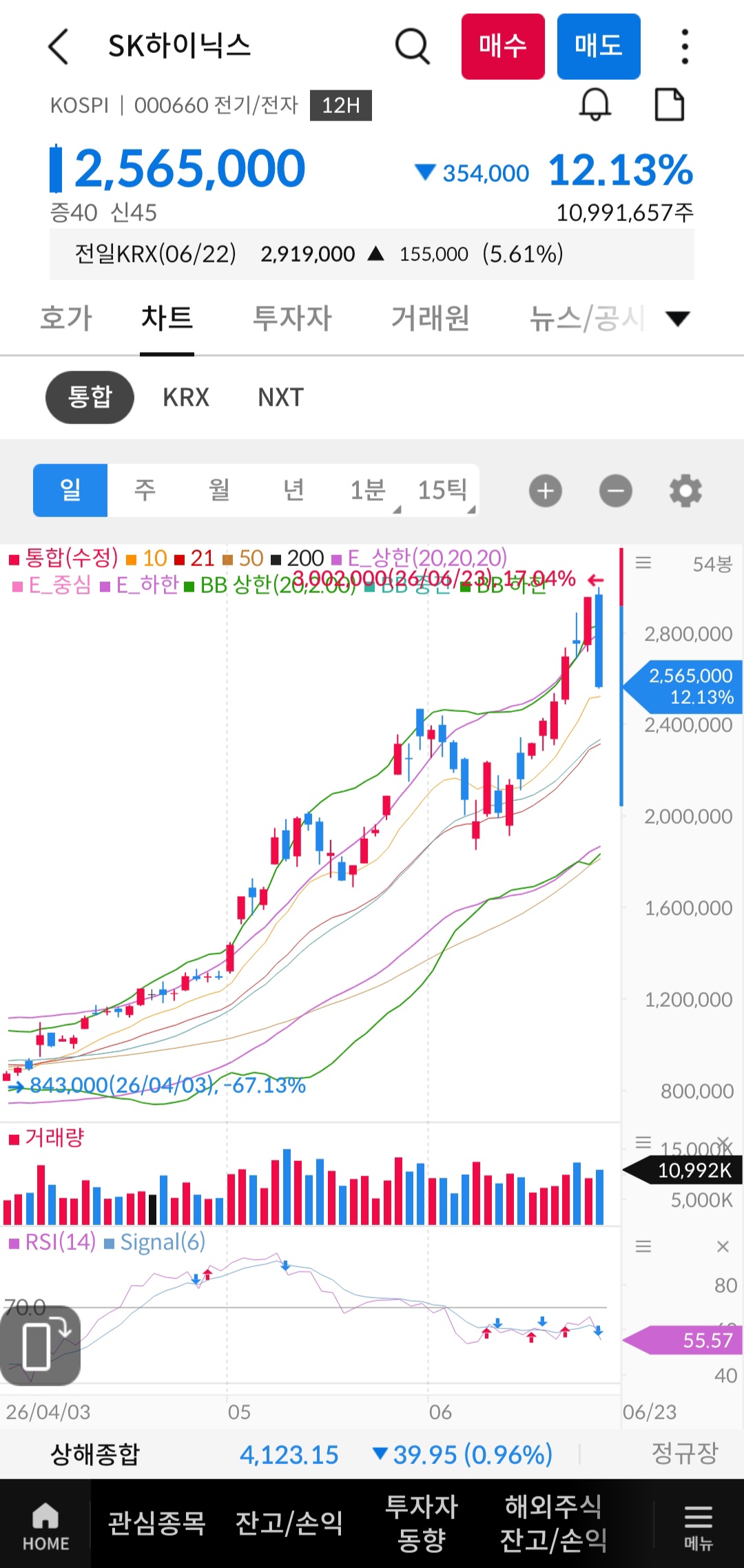This screenshot has width=744, height=1568.
Task: Switch to the 거래원 tab
Action: pos(431,318)
